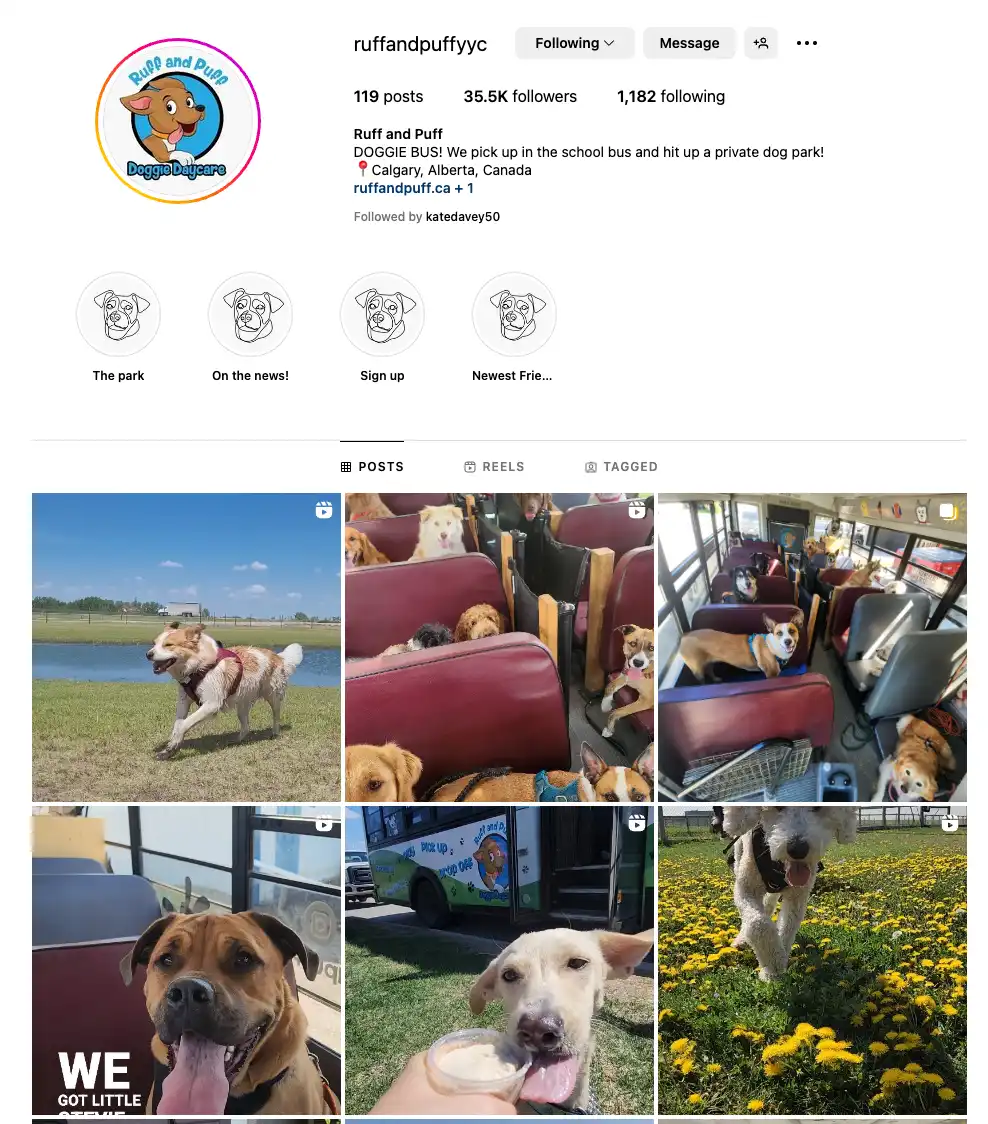988x1124 pixels.
Task: Open the three-dot options menu
Action: click(807, 43)
